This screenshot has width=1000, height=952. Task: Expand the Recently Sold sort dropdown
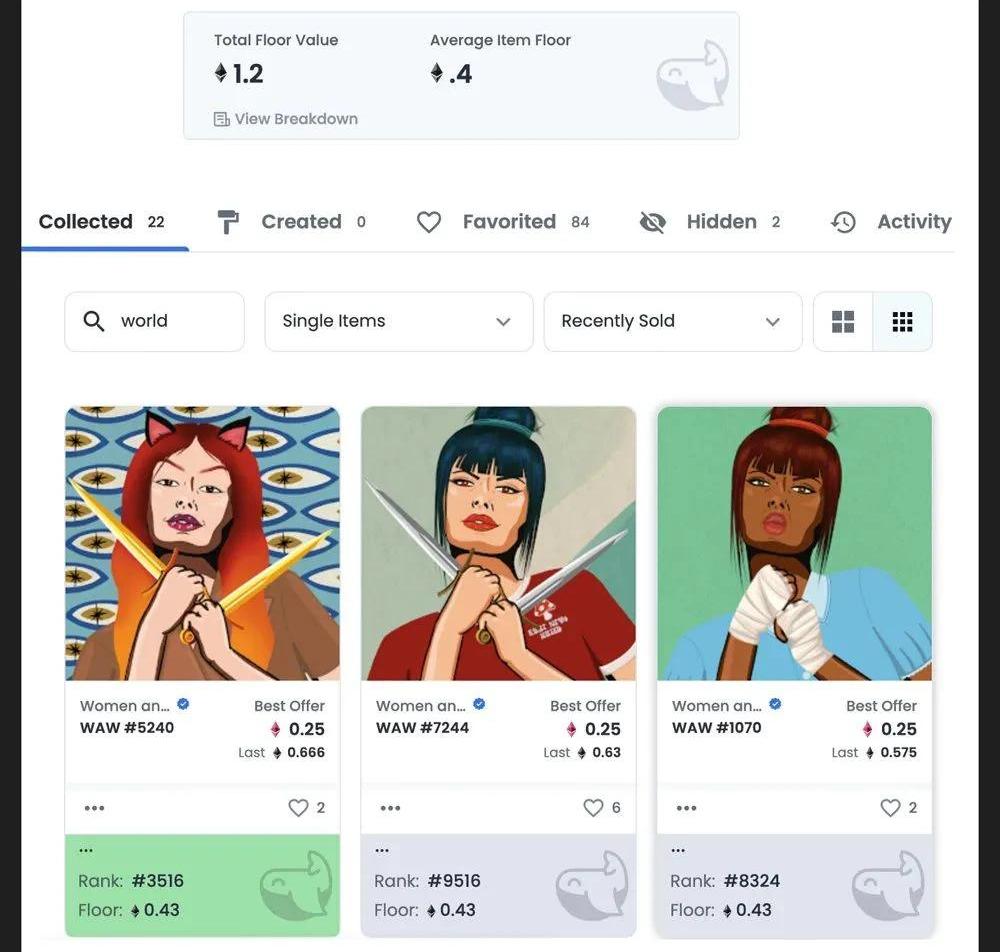coord(672,321)
